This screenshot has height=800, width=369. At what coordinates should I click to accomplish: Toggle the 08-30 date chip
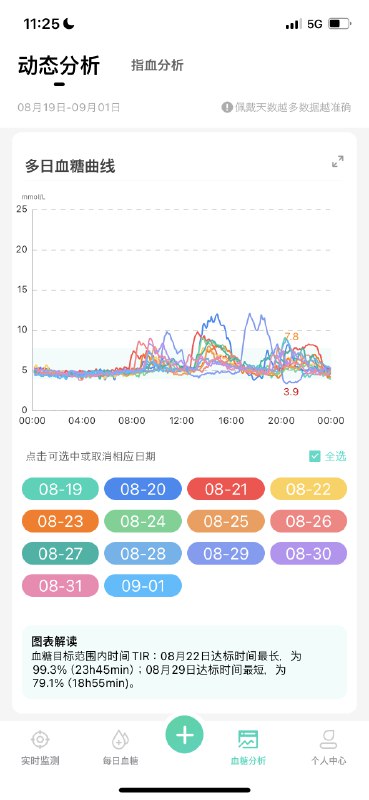pyautogui.click(x=308, y=554)
